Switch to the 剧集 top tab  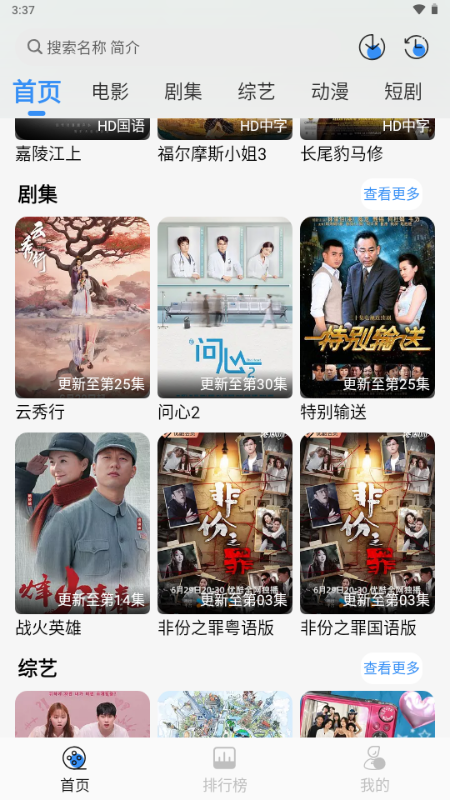(183, 92)
